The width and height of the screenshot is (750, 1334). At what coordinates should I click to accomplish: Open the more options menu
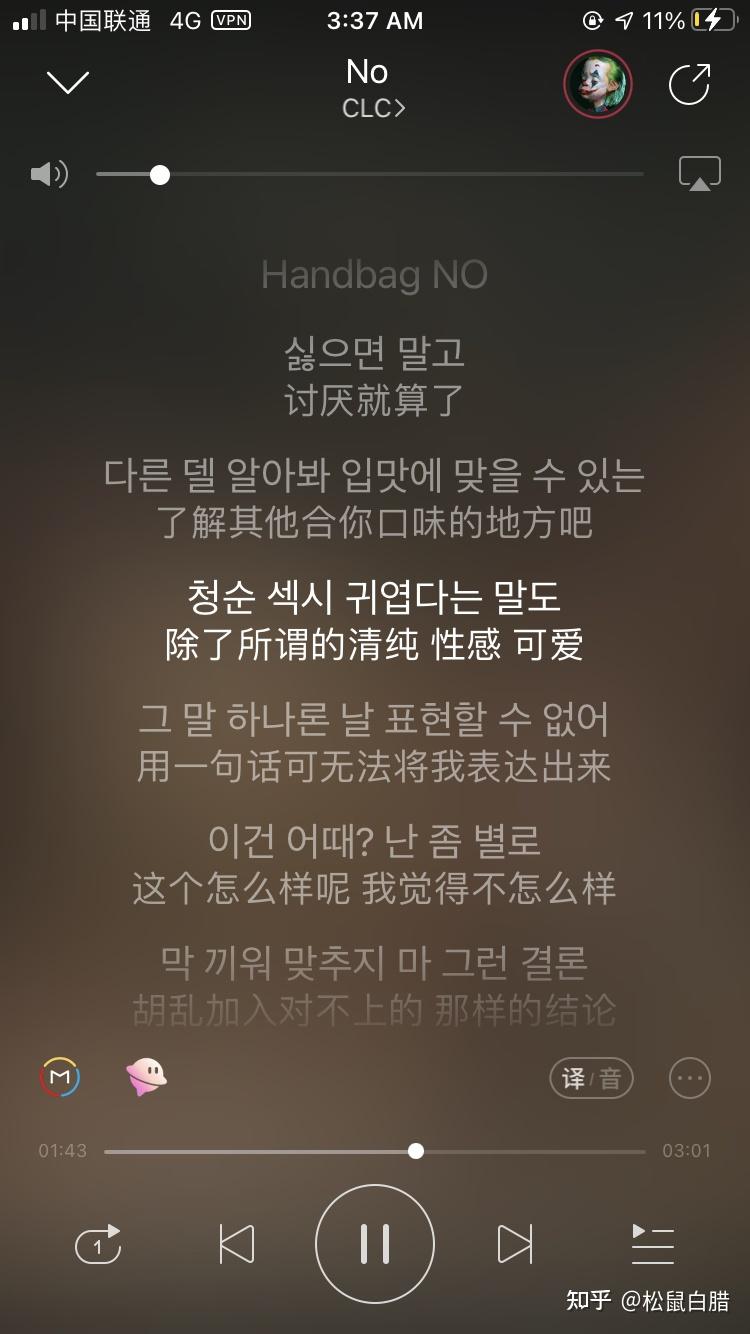(x=689, y=1078)
